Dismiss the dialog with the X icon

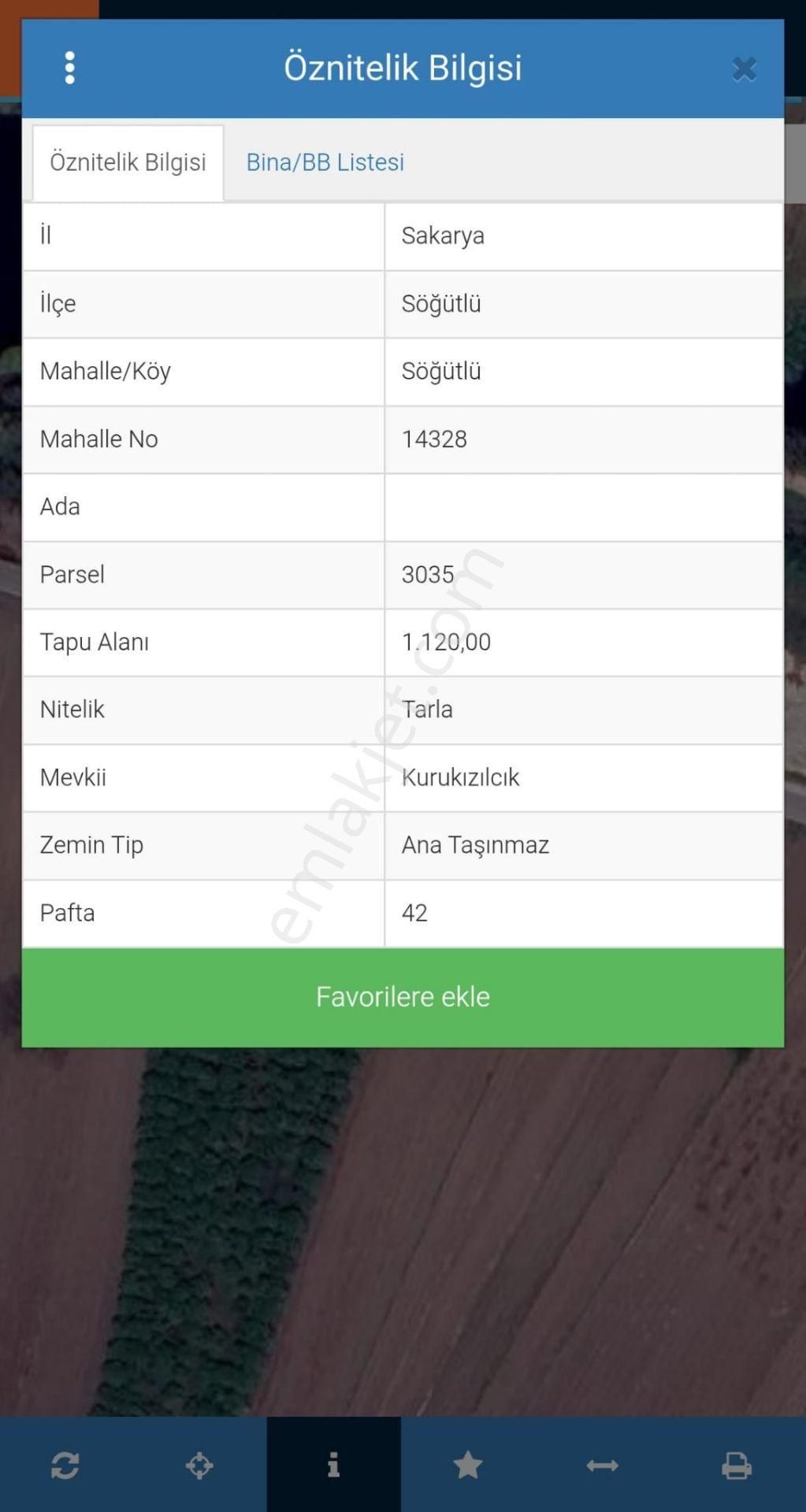coord(743,69)
